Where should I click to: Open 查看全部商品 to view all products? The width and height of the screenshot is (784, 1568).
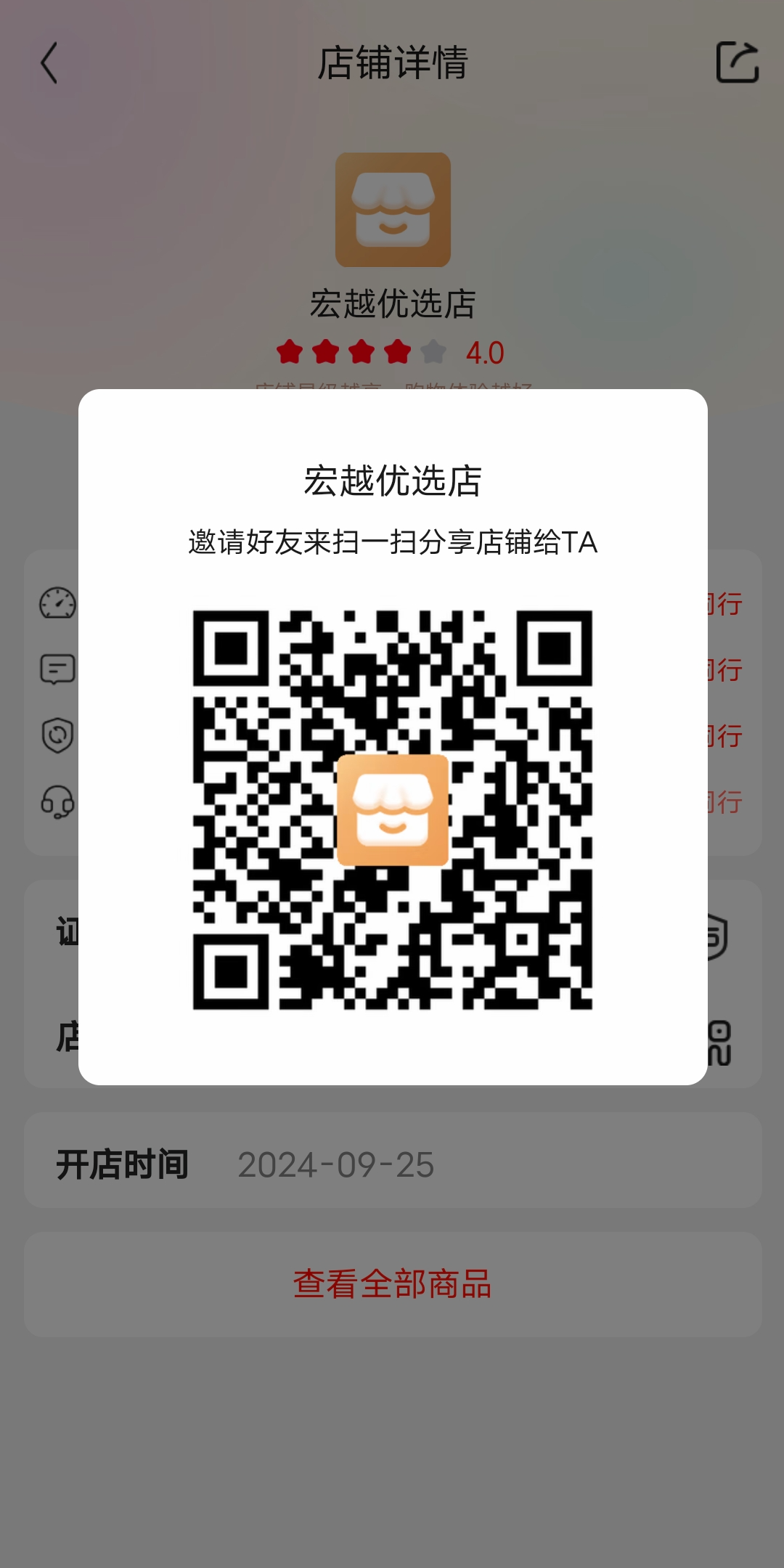[392, 1283]
